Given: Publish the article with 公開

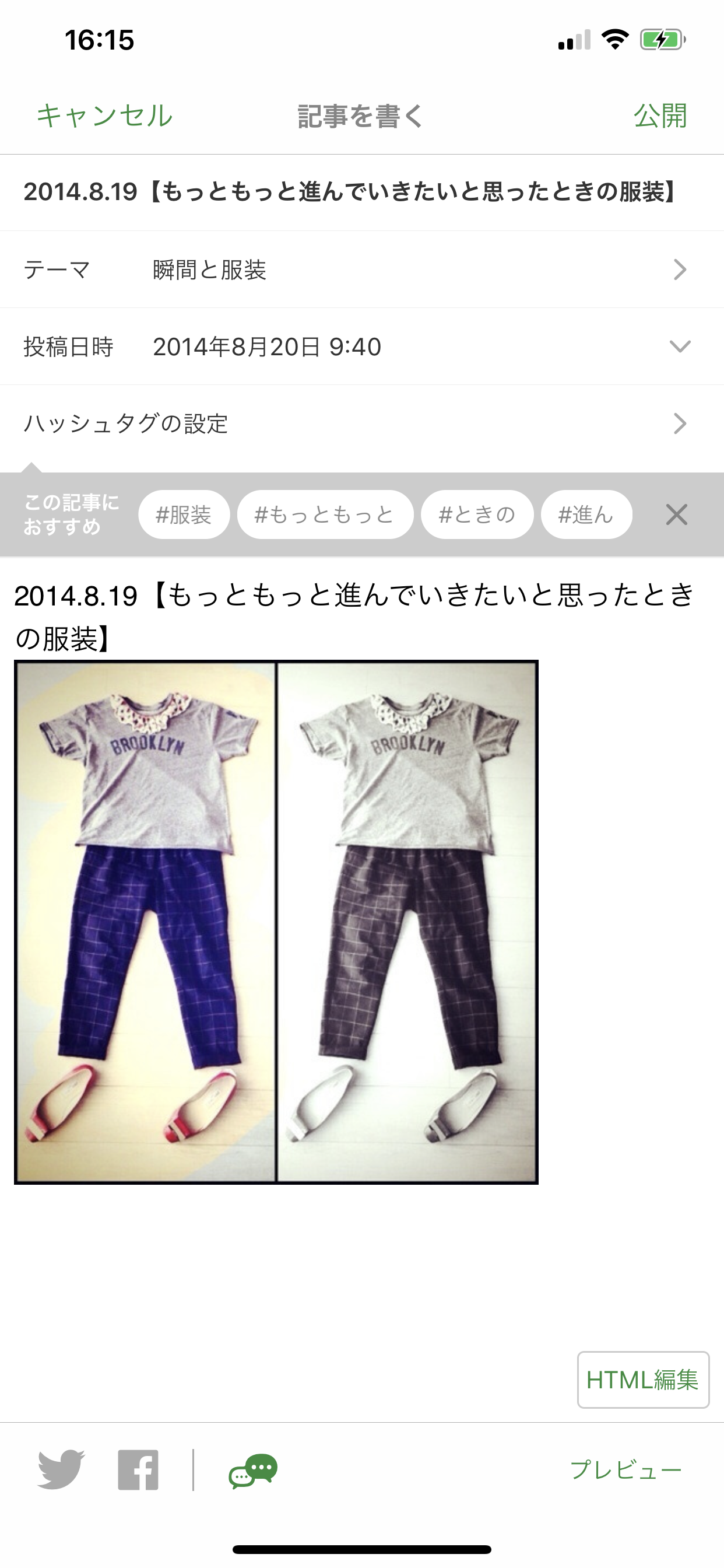Looking at the screenshot, I should (x=660, y=116).
